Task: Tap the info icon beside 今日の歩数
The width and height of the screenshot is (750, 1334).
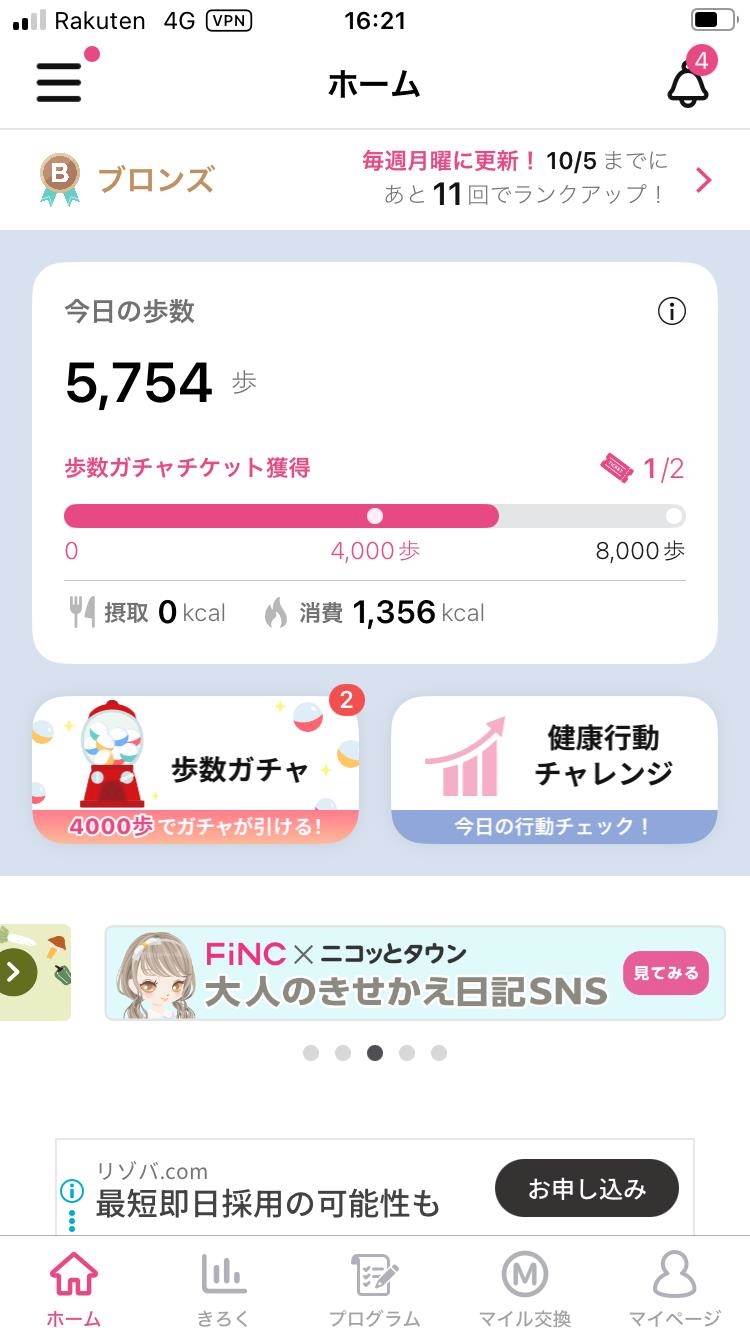Action: (672, 312)
